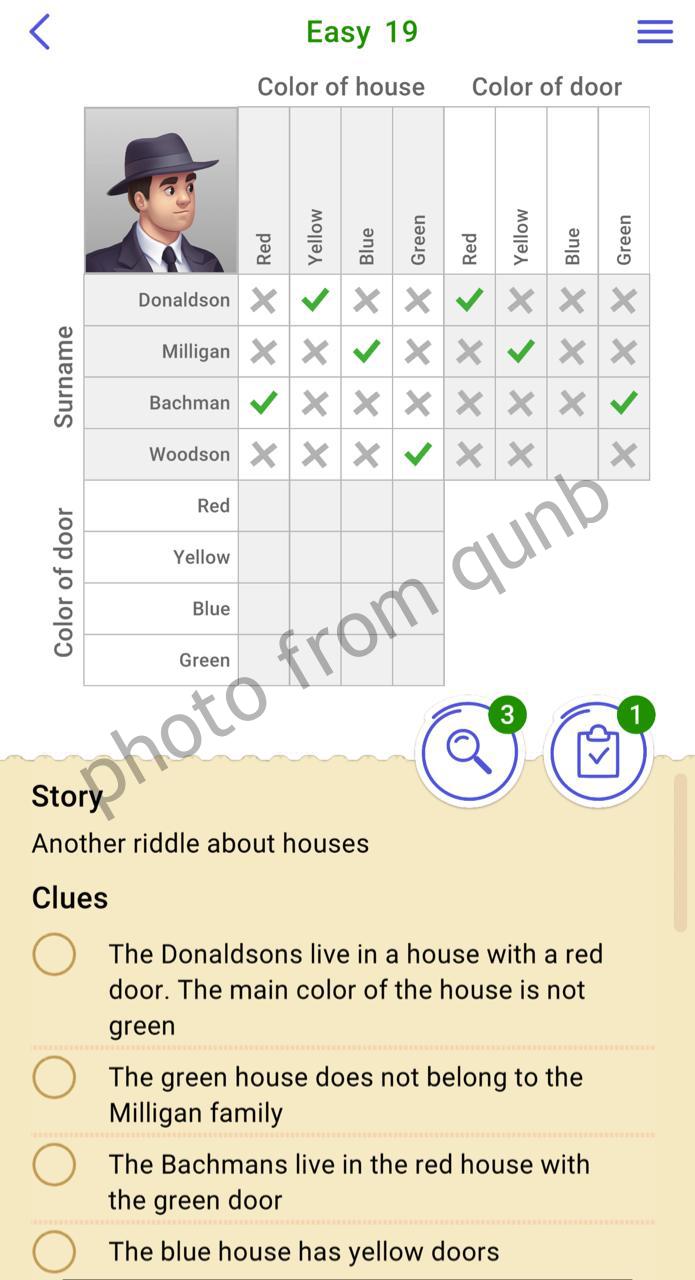695x1280 pixels.
Task: Check off the Bachmans red house clue
Action: coord(54,1164)
